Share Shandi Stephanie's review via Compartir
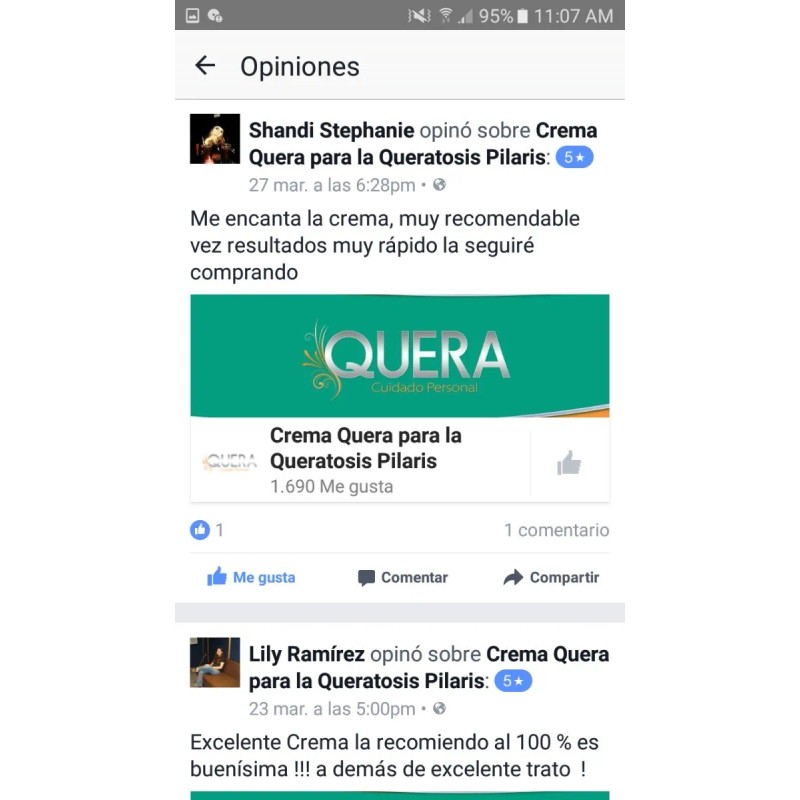The width and height of the screenshot is (800, 800). 551,578
